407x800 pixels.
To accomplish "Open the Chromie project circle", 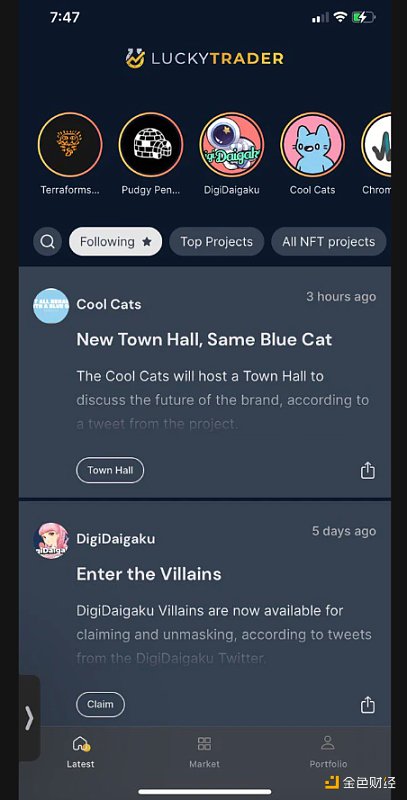I will [x=376, y=145].
